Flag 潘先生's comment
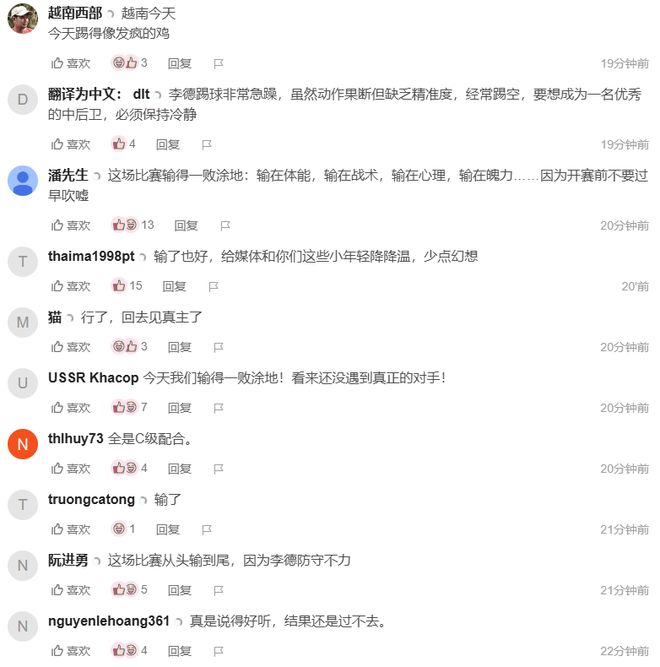 click(x=225, y=226)
